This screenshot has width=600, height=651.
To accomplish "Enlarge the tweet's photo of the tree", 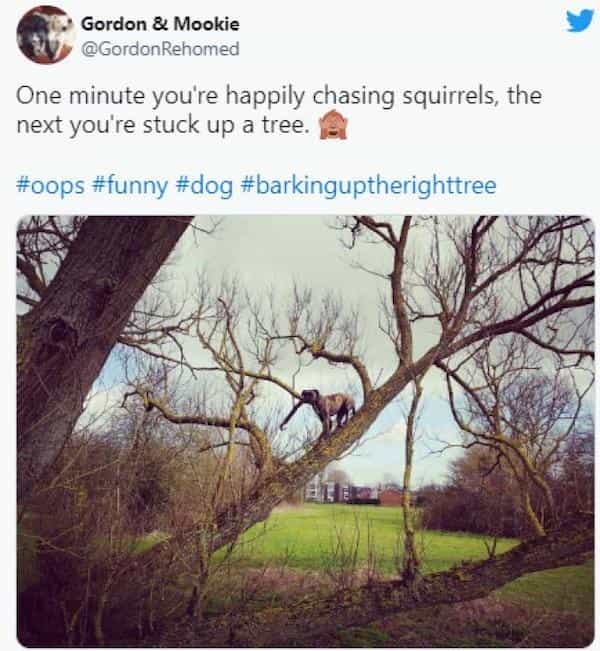I will (305, 430).
